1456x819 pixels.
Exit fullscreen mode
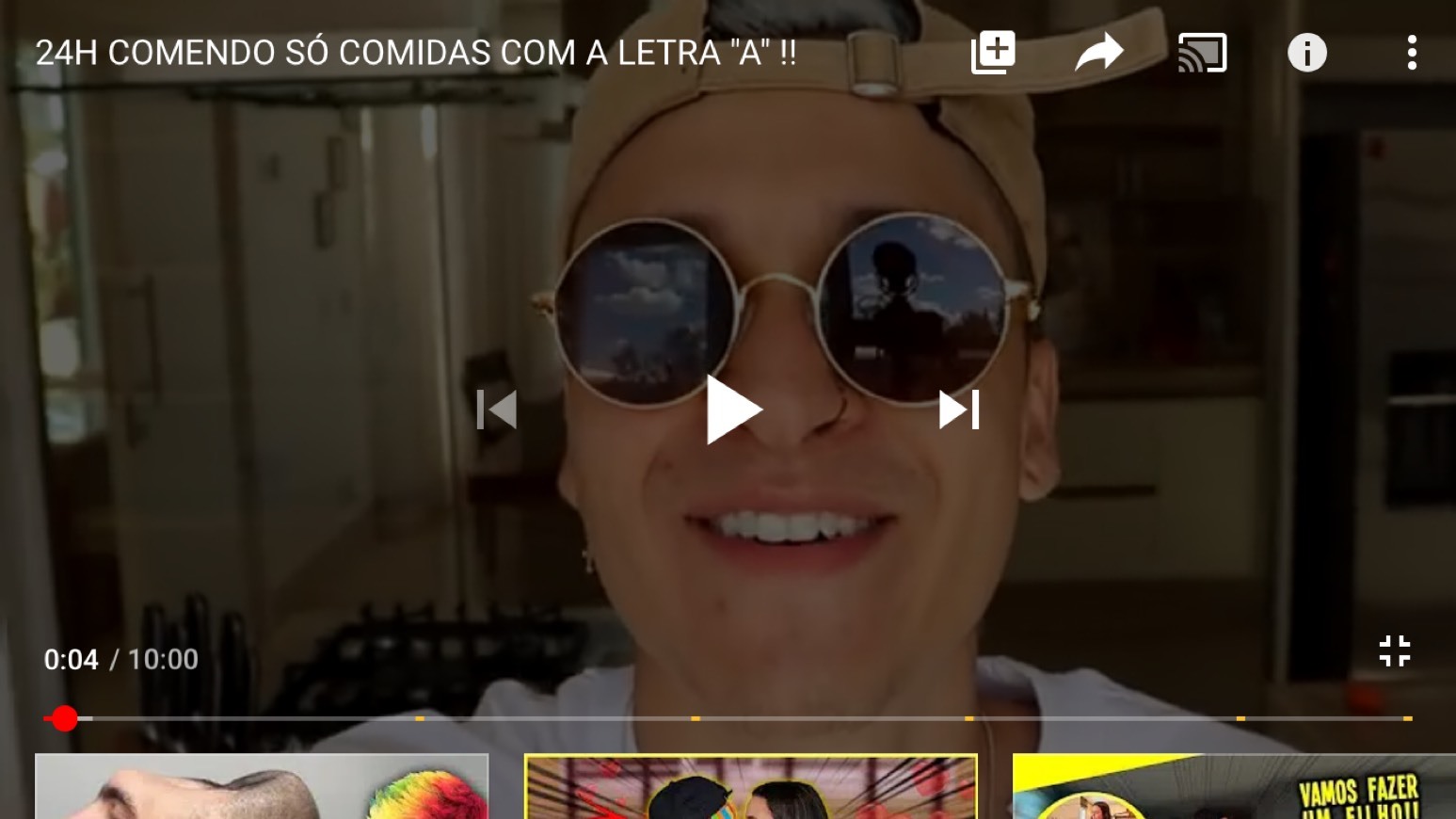point(1394,650)
